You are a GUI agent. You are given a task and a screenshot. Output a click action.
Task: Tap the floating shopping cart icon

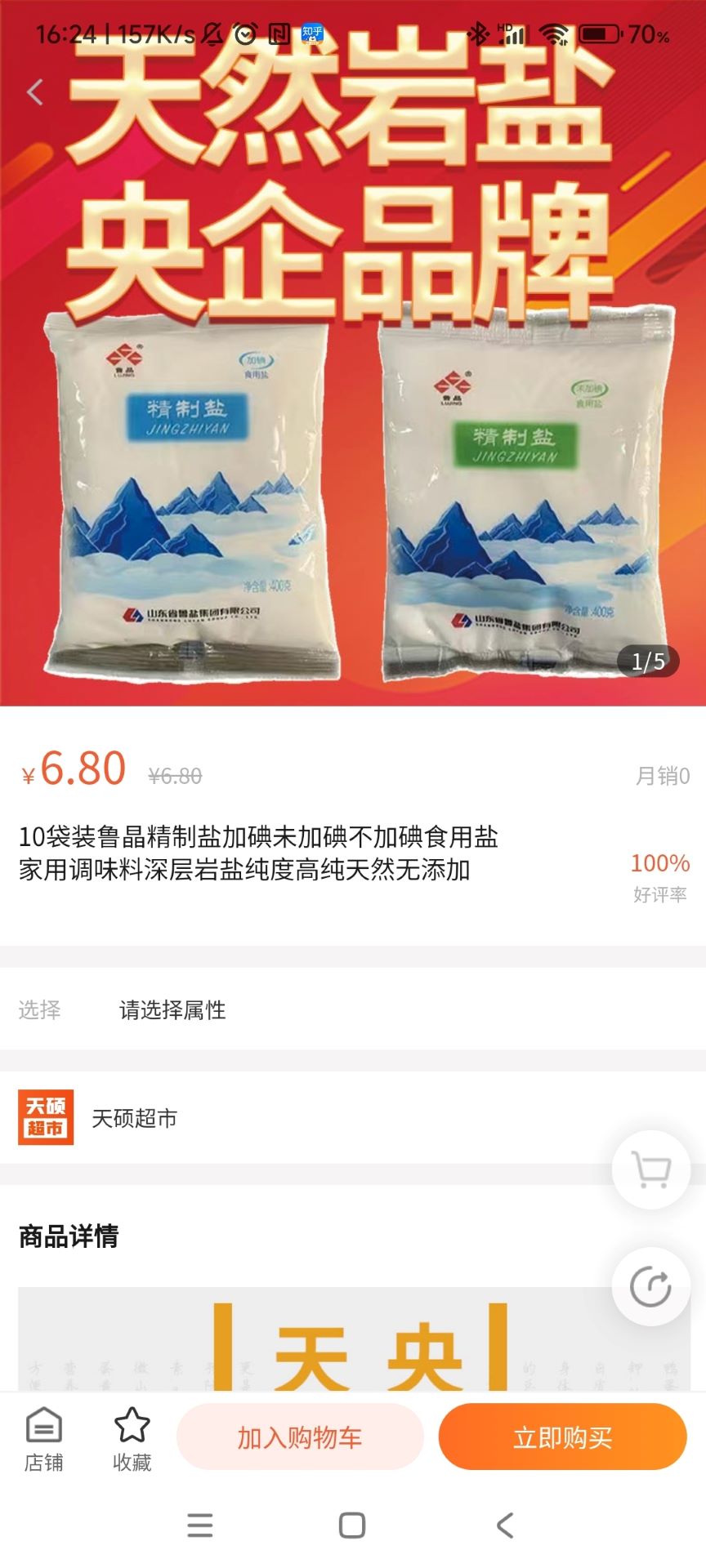(x=650, y=1169)
